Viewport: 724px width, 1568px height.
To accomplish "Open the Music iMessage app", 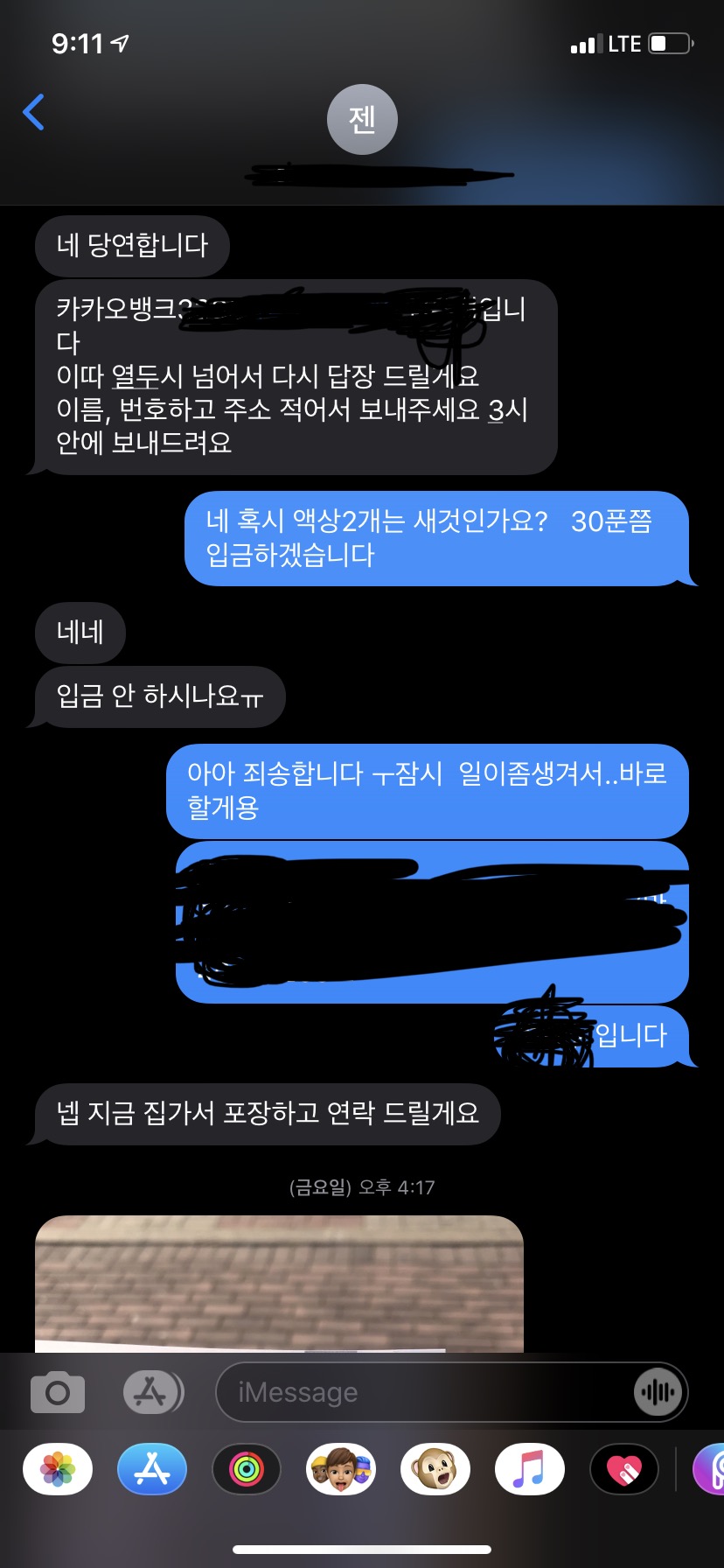I will click(x=530, y=1469).
